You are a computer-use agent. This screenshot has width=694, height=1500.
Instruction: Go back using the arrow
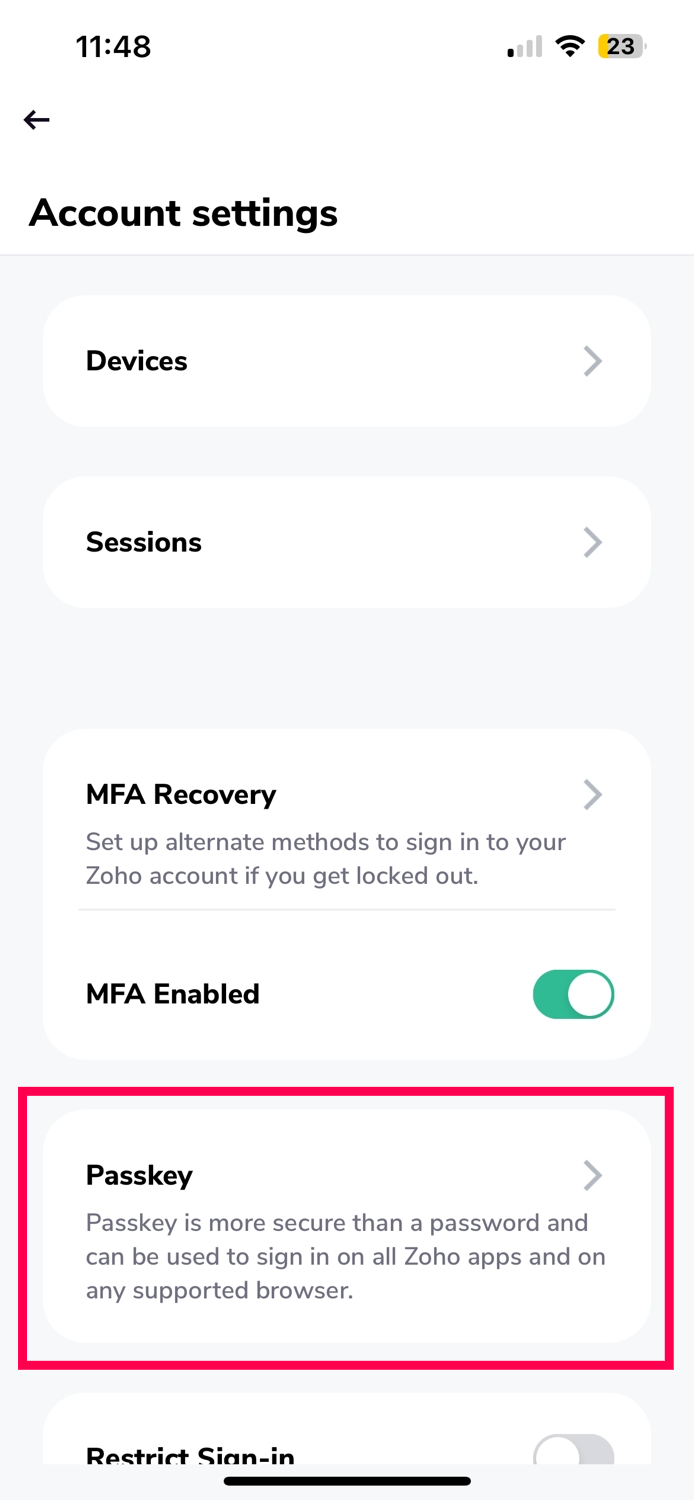[x=37, y=120]
